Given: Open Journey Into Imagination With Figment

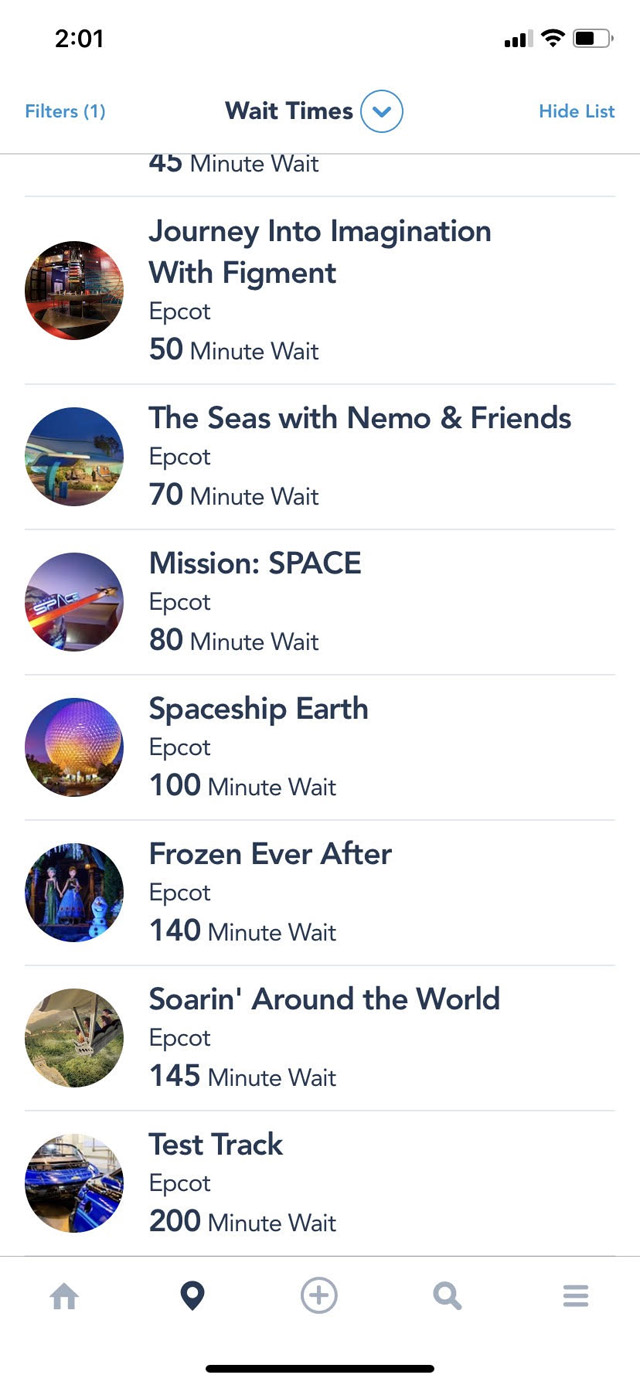Looking at the screenshot, I should [x=320, y=290].
